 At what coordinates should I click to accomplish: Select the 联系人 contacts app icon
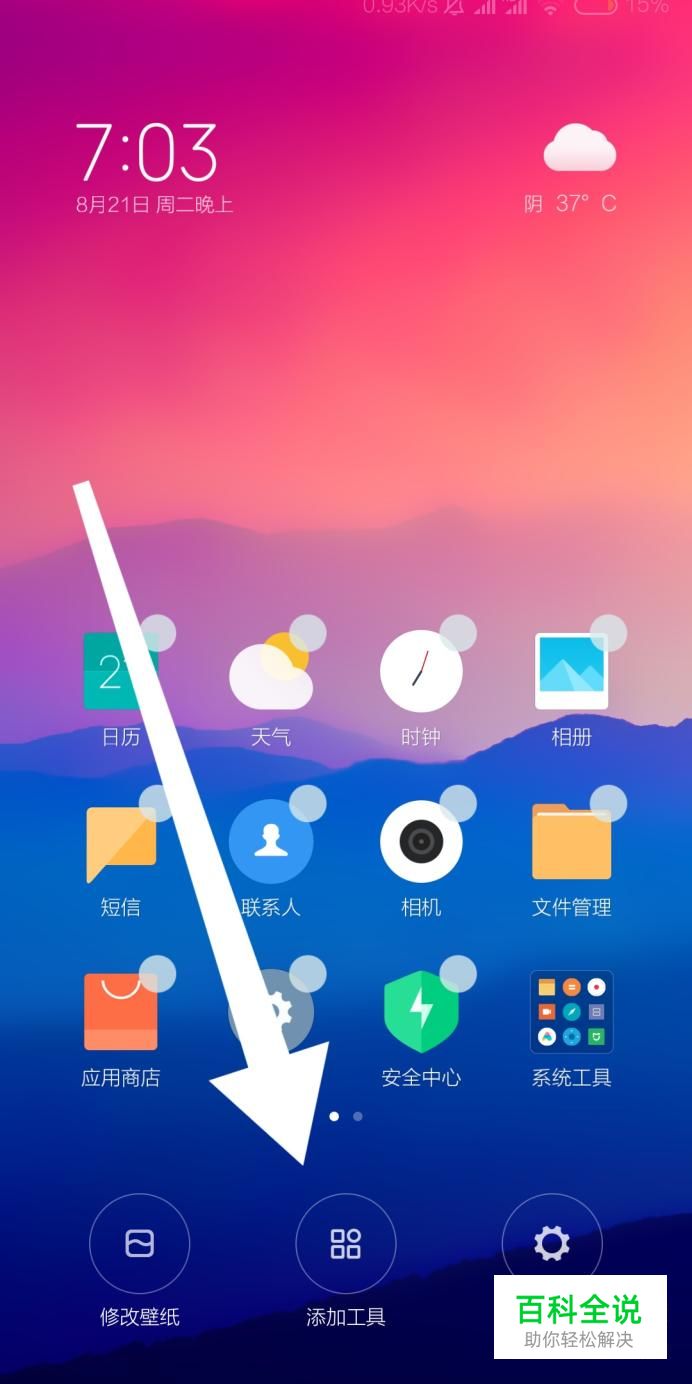[270, 842]
